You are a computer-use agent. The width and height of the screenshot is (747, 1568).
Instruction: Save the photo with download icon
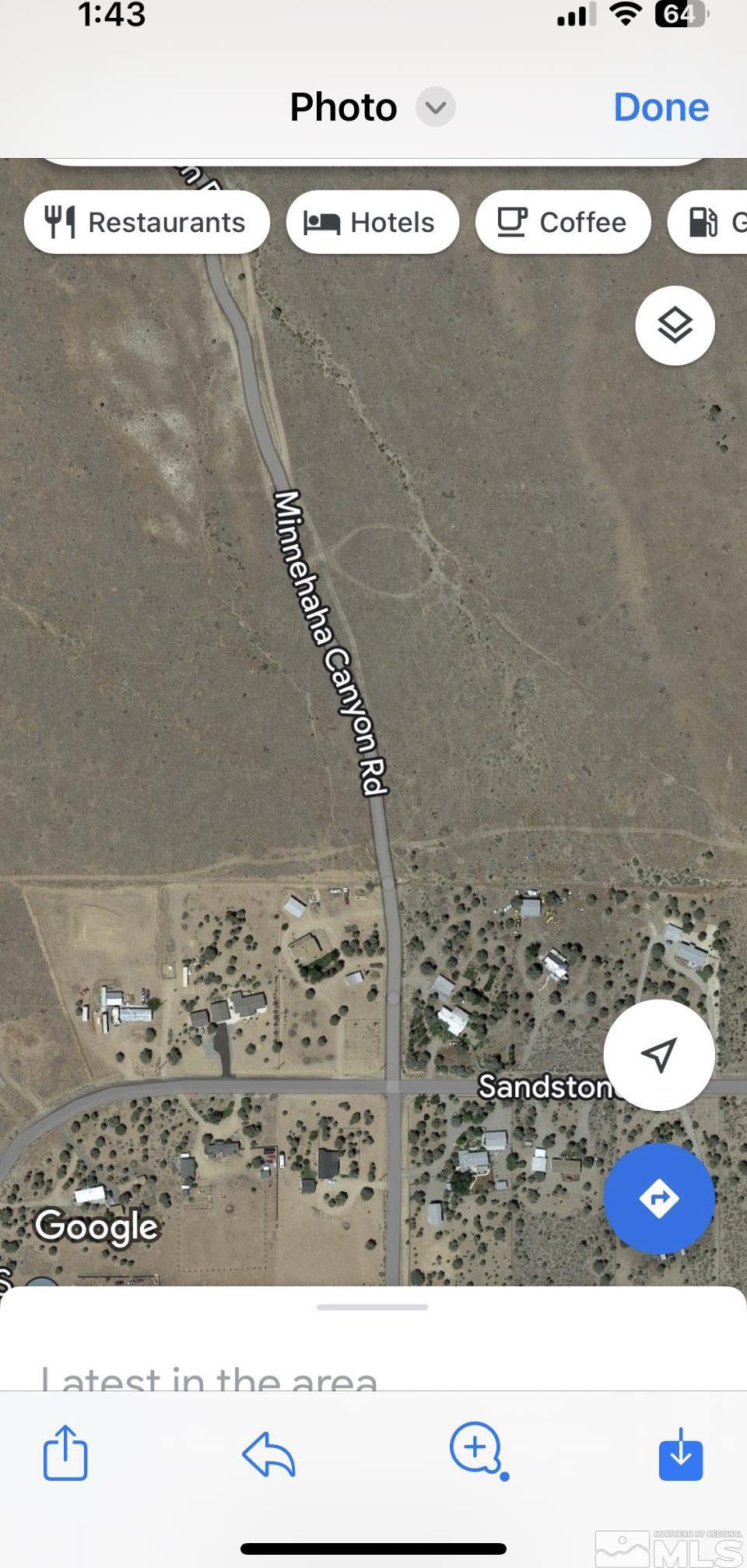681,1454
